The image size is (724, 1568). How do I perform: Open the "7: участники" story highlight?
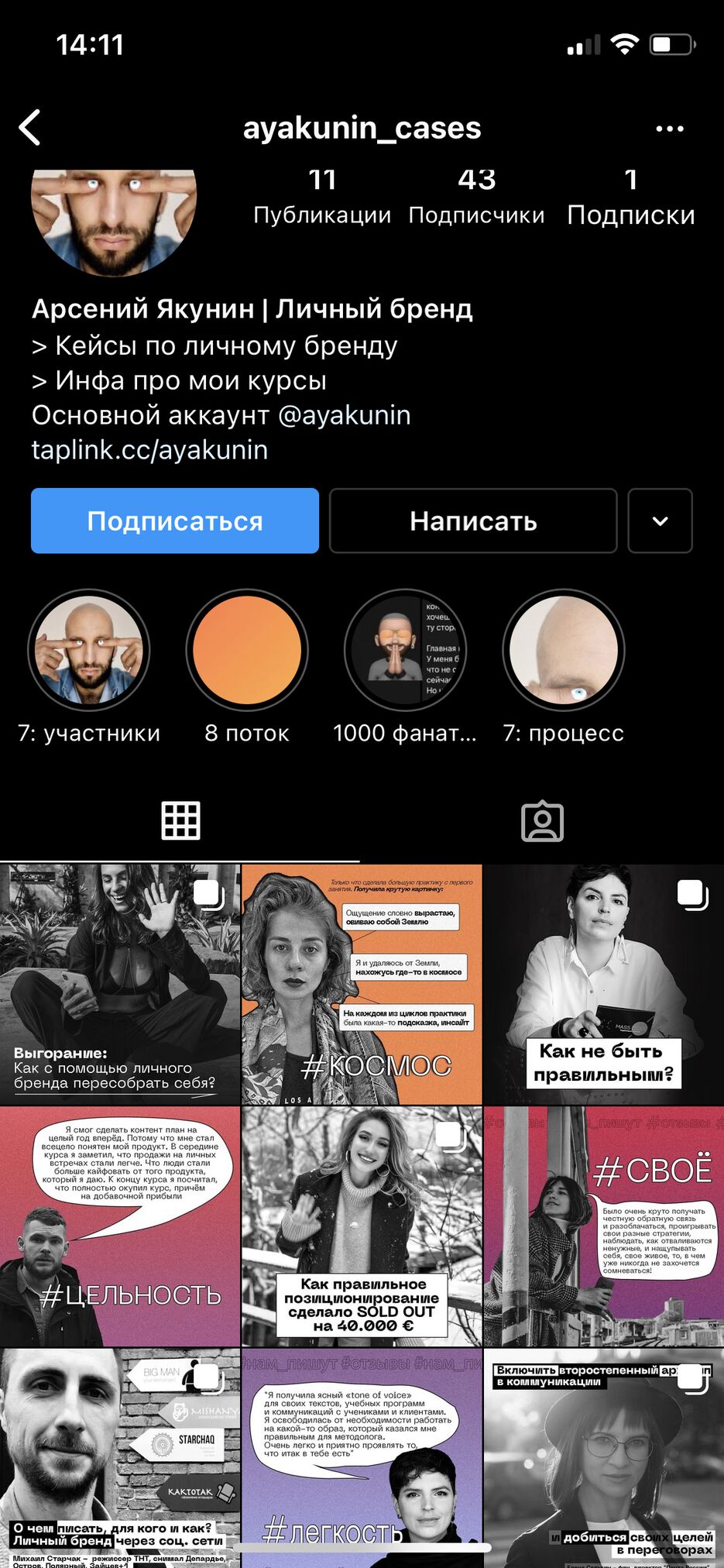(x=89, y=651)
